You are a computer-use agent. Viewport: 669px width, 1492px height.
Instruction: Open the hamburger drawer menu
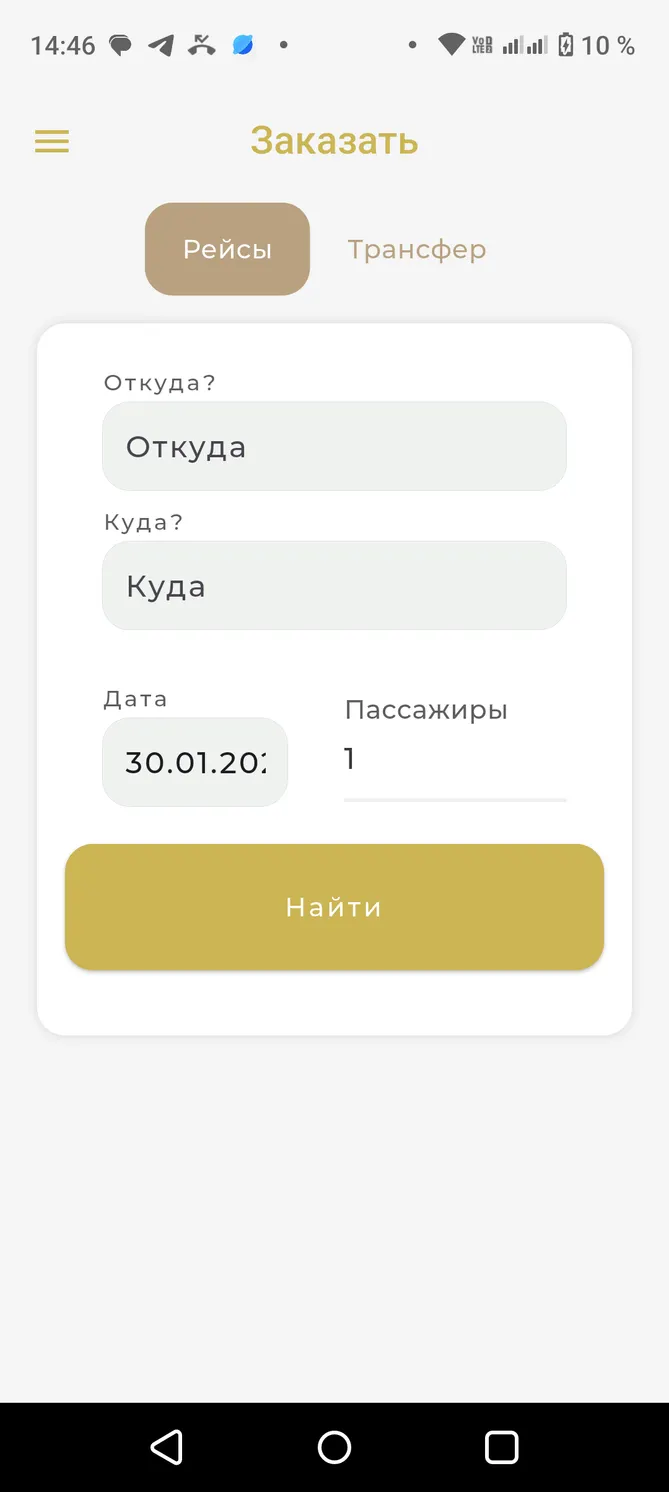52,142
